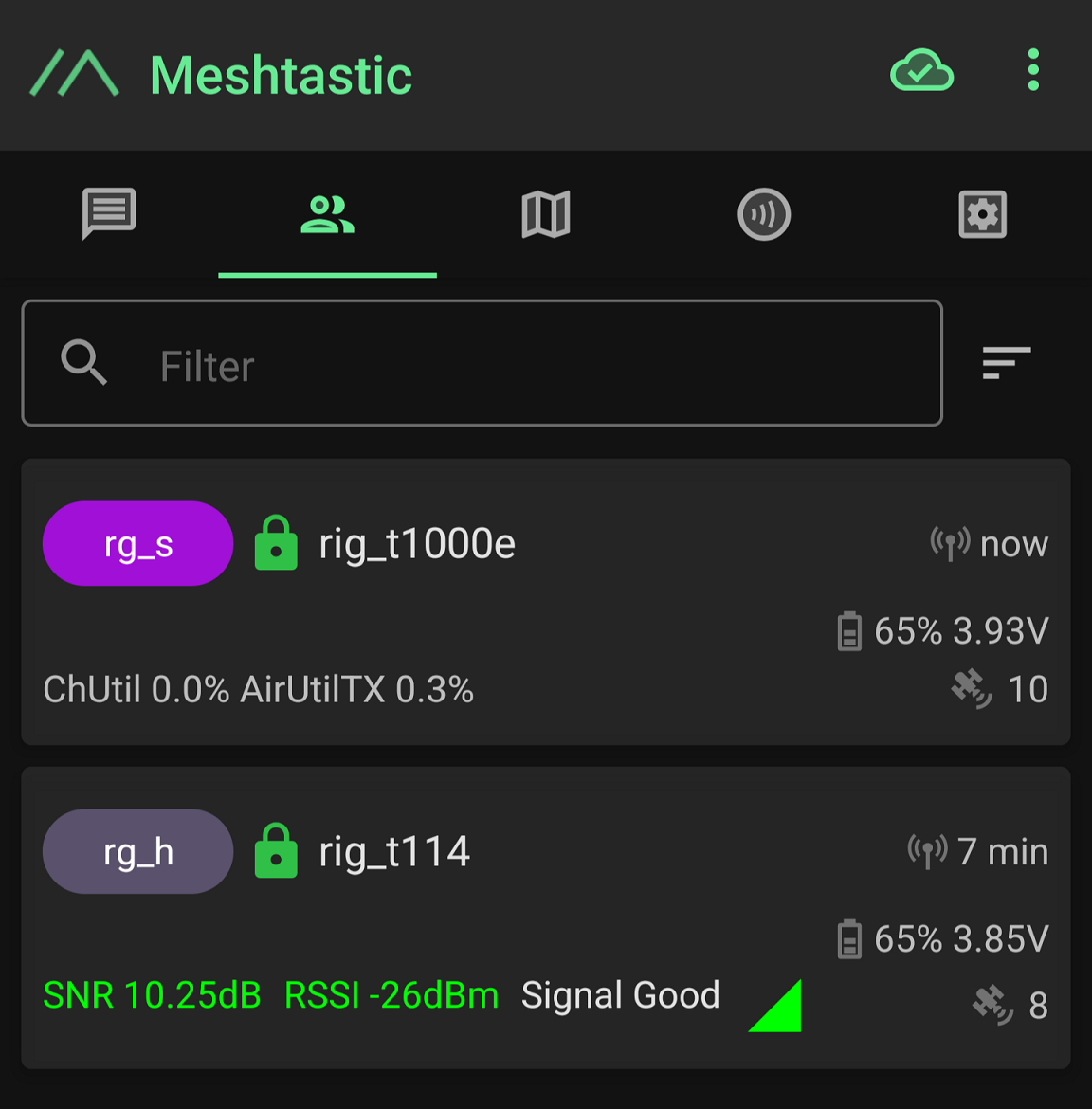Tap the lock icon beside rig_t114
The height and width of the screenshot is (1109, 1092).
(x=276, y=850)
